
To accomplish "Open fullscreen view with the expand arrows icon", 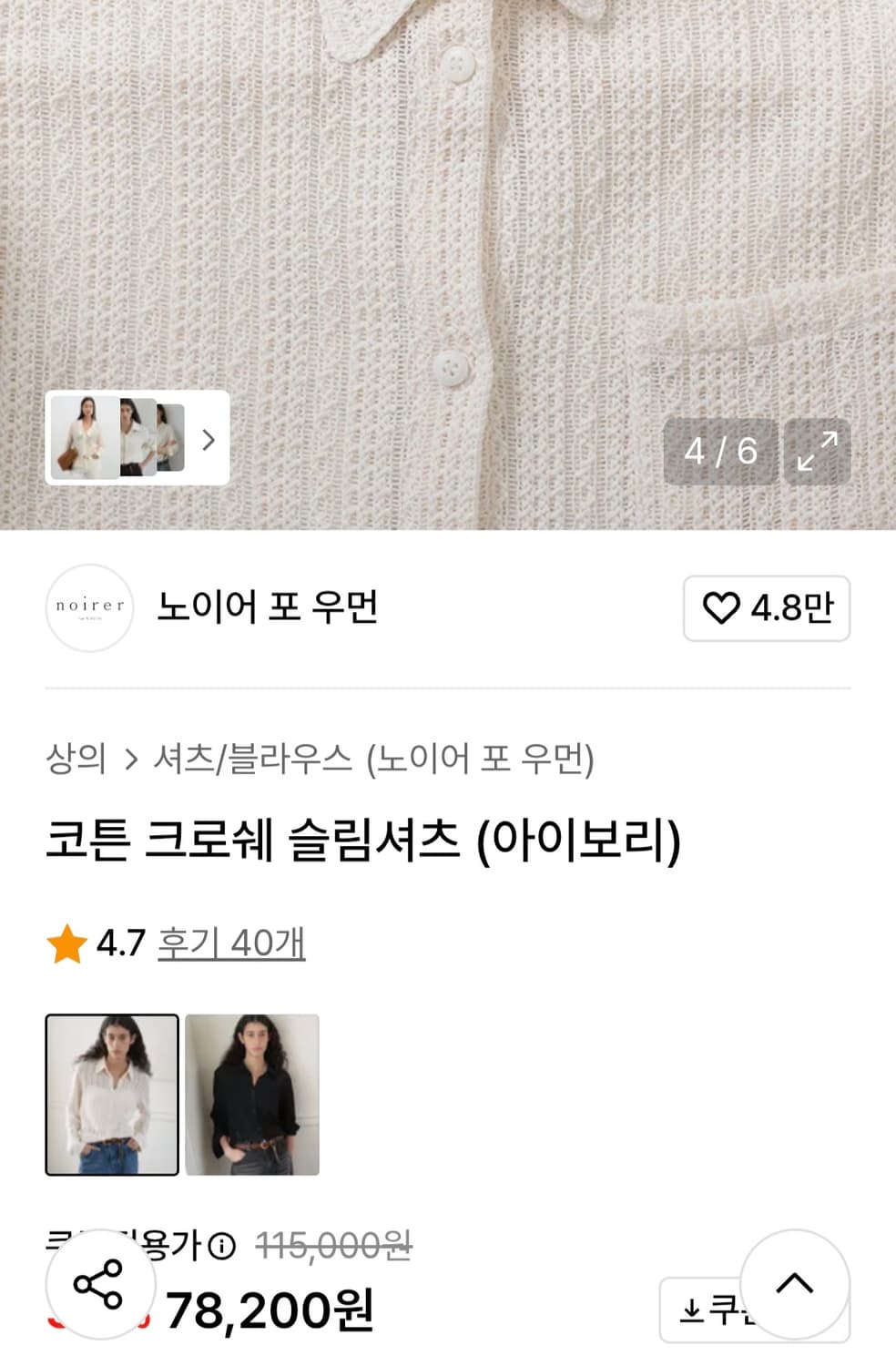I will click(x=816, y=448).
